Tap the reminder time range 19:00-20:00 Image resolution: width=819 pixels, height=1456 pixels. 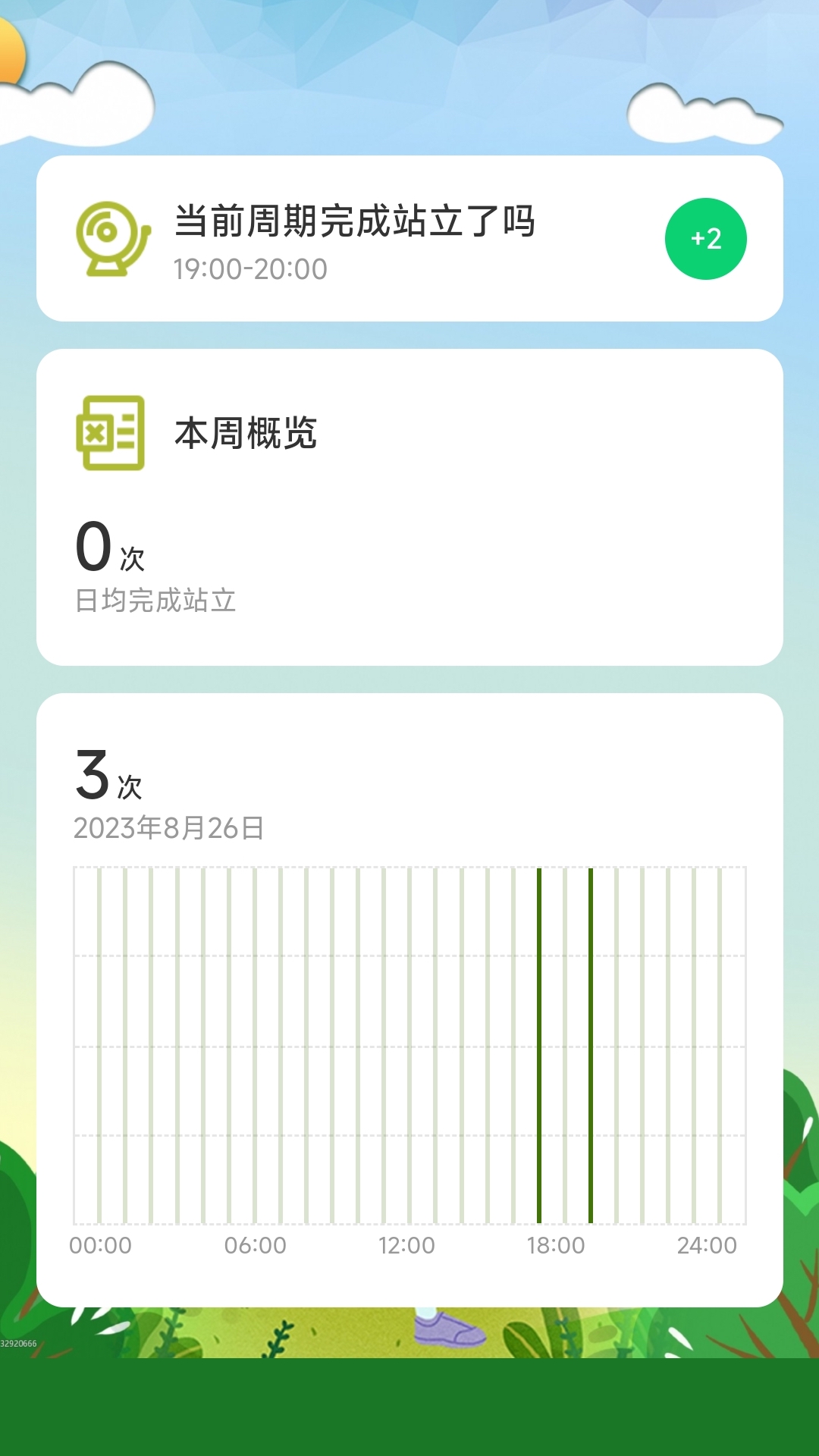coord(250,269)
